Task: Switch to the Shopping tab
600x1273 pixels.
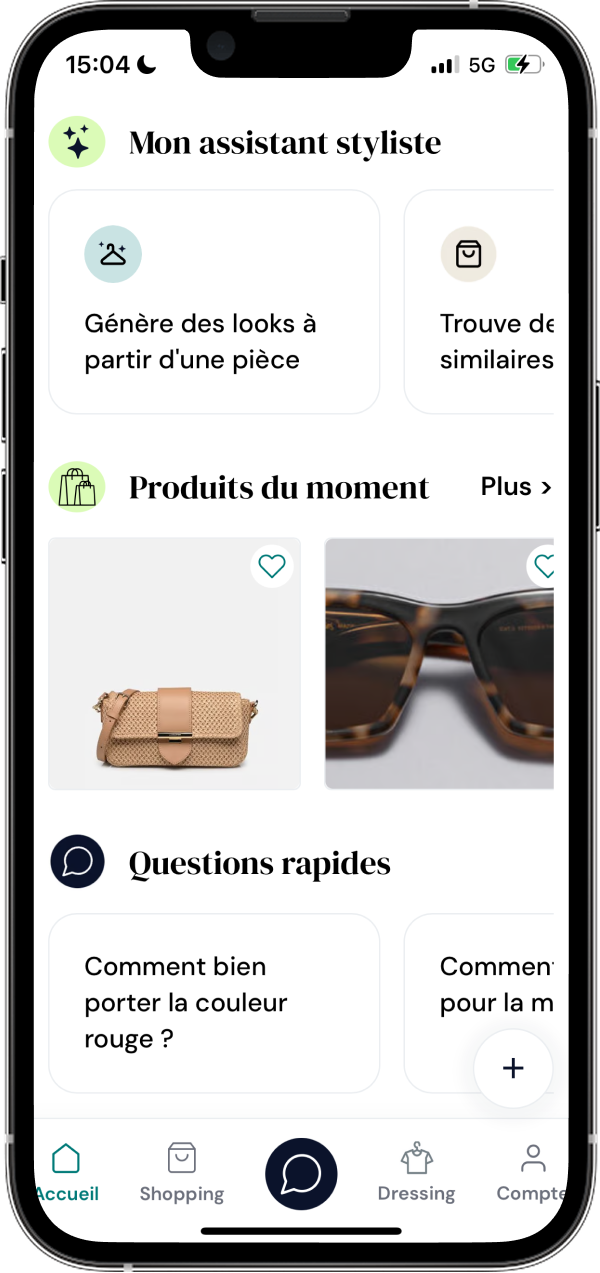Action: click(182, 1174)
